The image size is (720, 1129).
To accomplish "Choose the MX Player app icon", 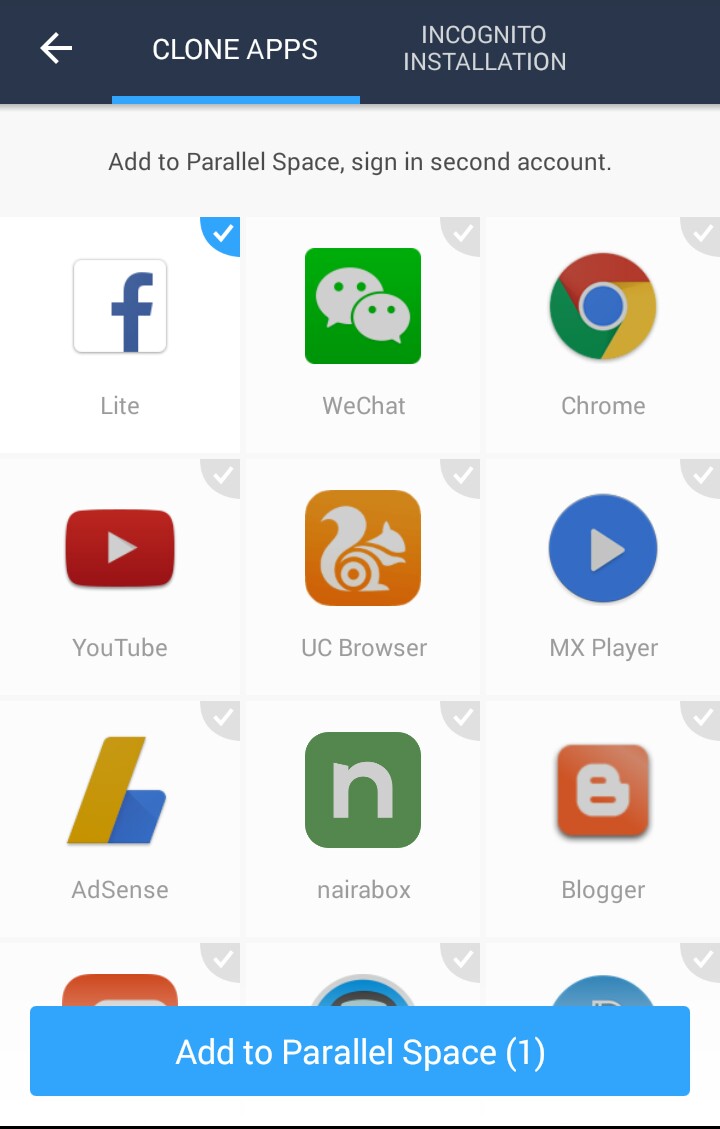I will (x=603, y=548).
